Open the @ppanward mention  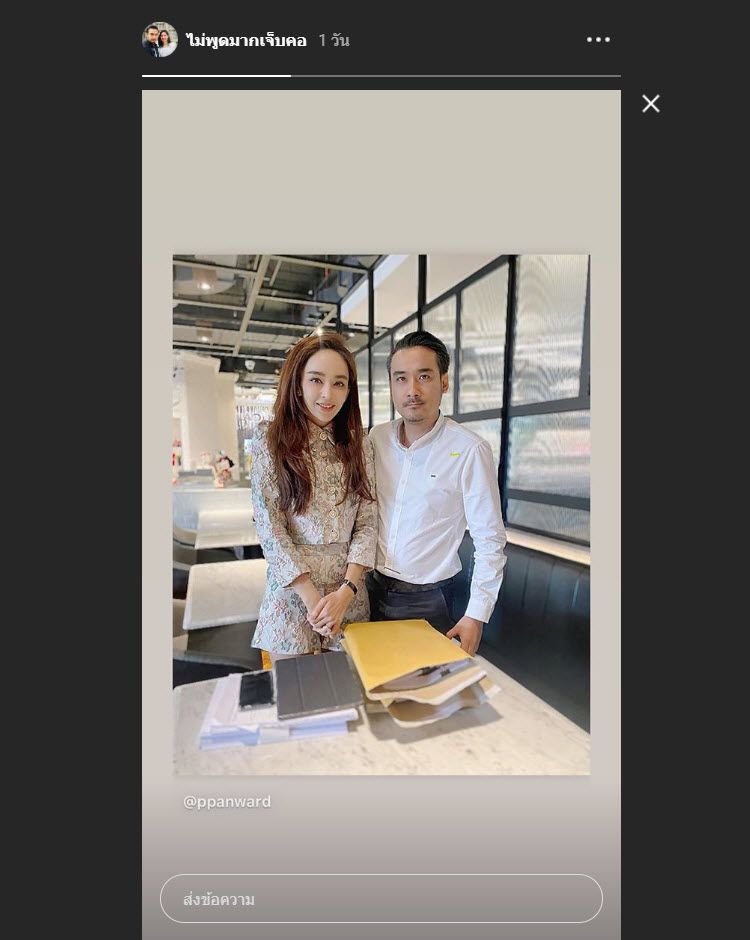(227, 802)
